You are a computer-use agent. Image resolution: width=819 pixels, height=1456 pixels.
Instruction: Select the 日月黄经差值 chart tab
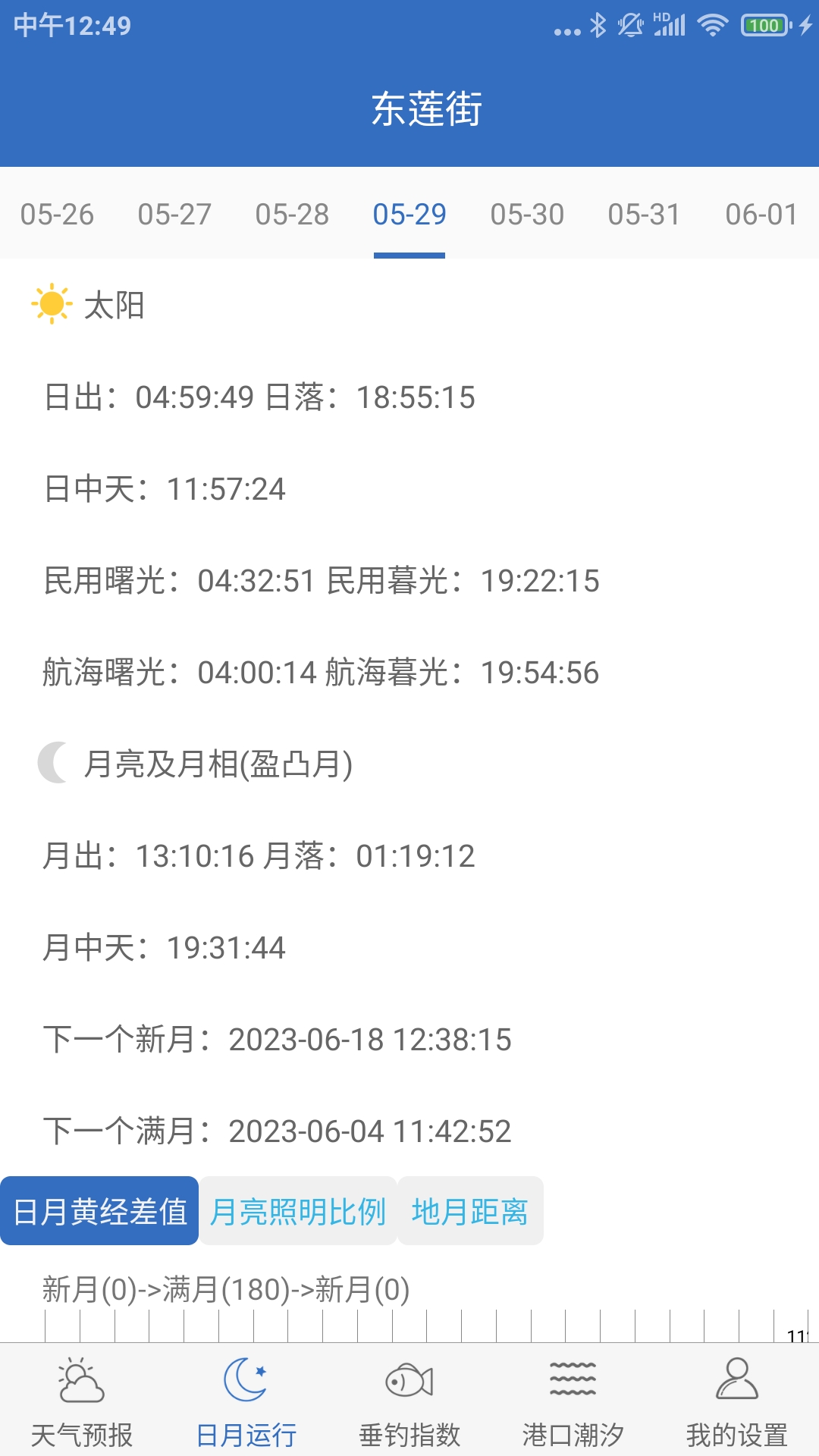100,1211
